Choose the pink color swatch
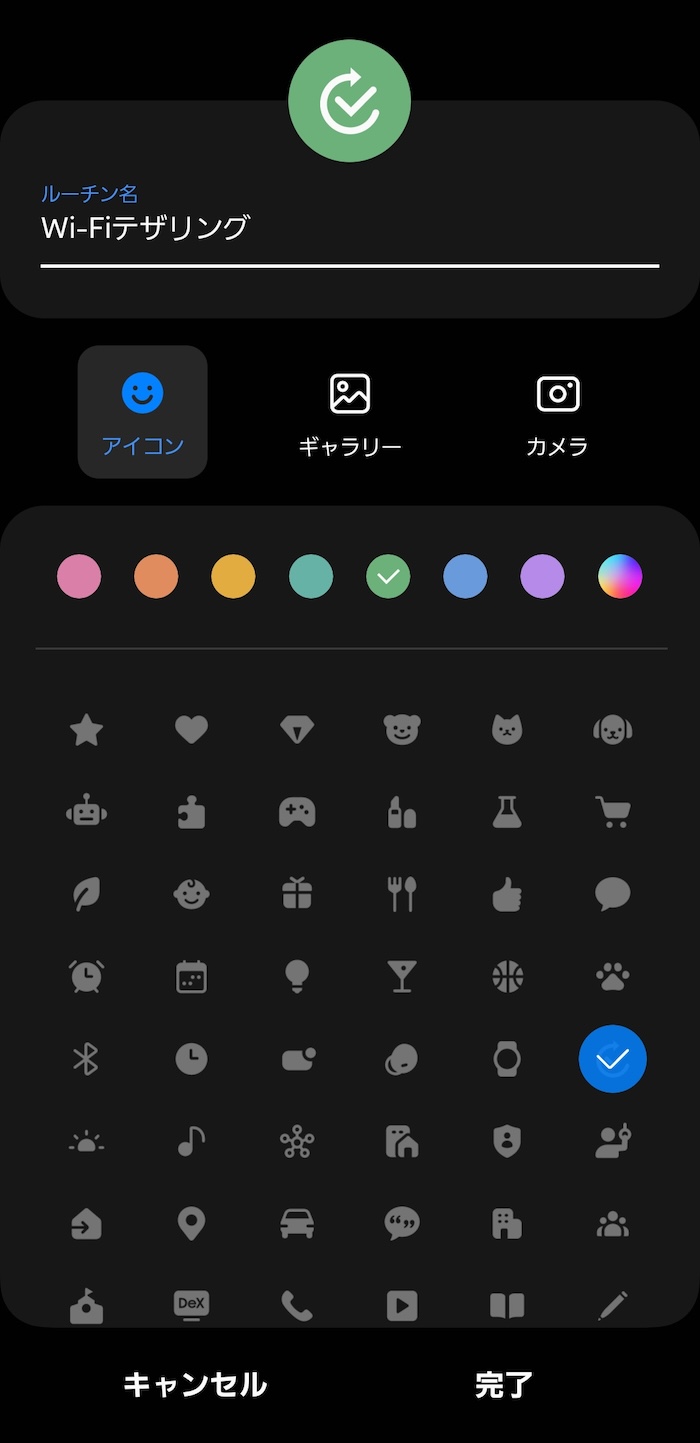The image size is (700, 1443). pyautogui.click(x=79, y=577)
